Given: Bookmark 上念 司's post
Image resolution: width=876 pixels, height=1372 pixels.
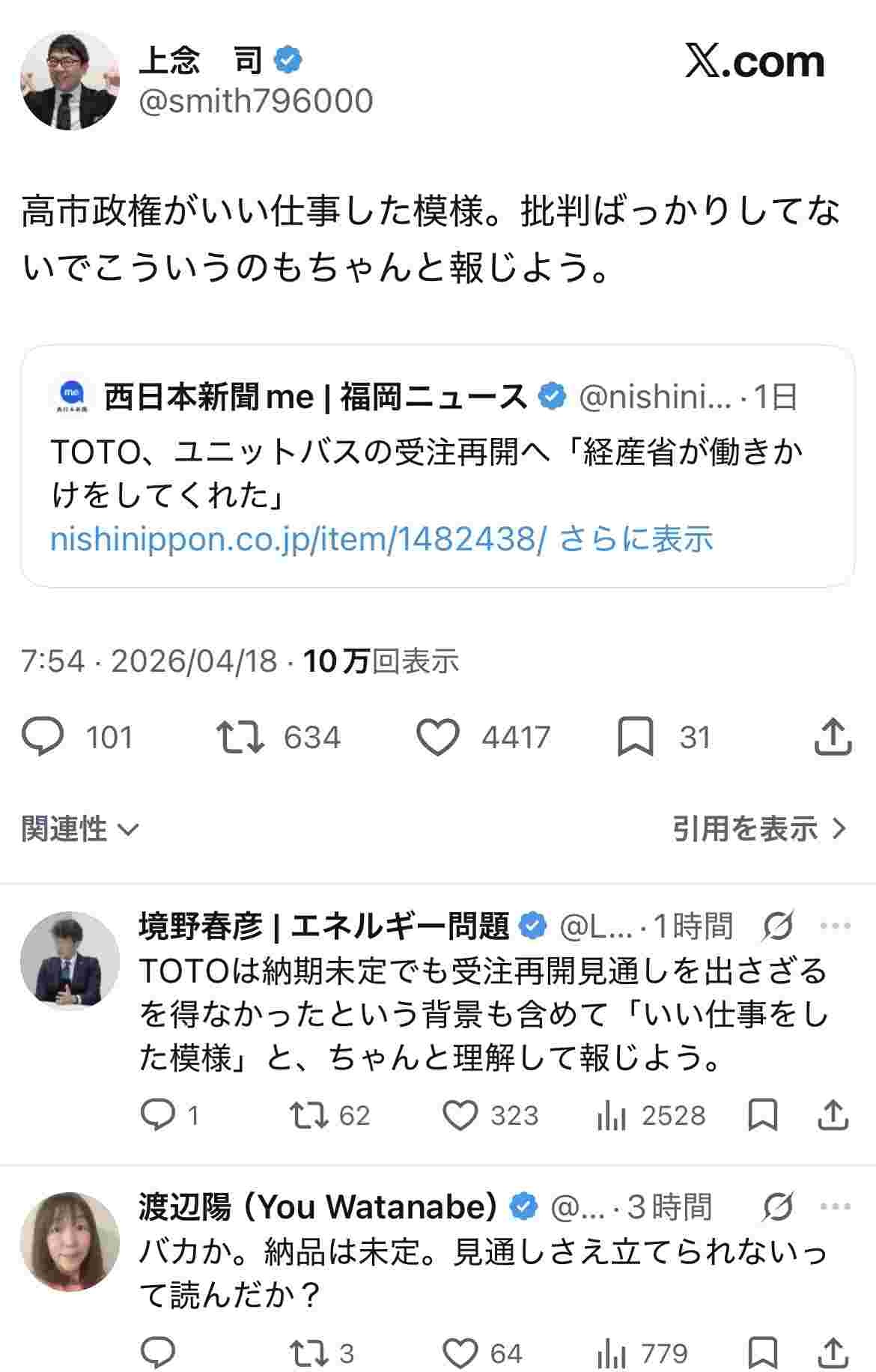Looking at the screenshot, I should pyautogui.click(x=635, y=736).
